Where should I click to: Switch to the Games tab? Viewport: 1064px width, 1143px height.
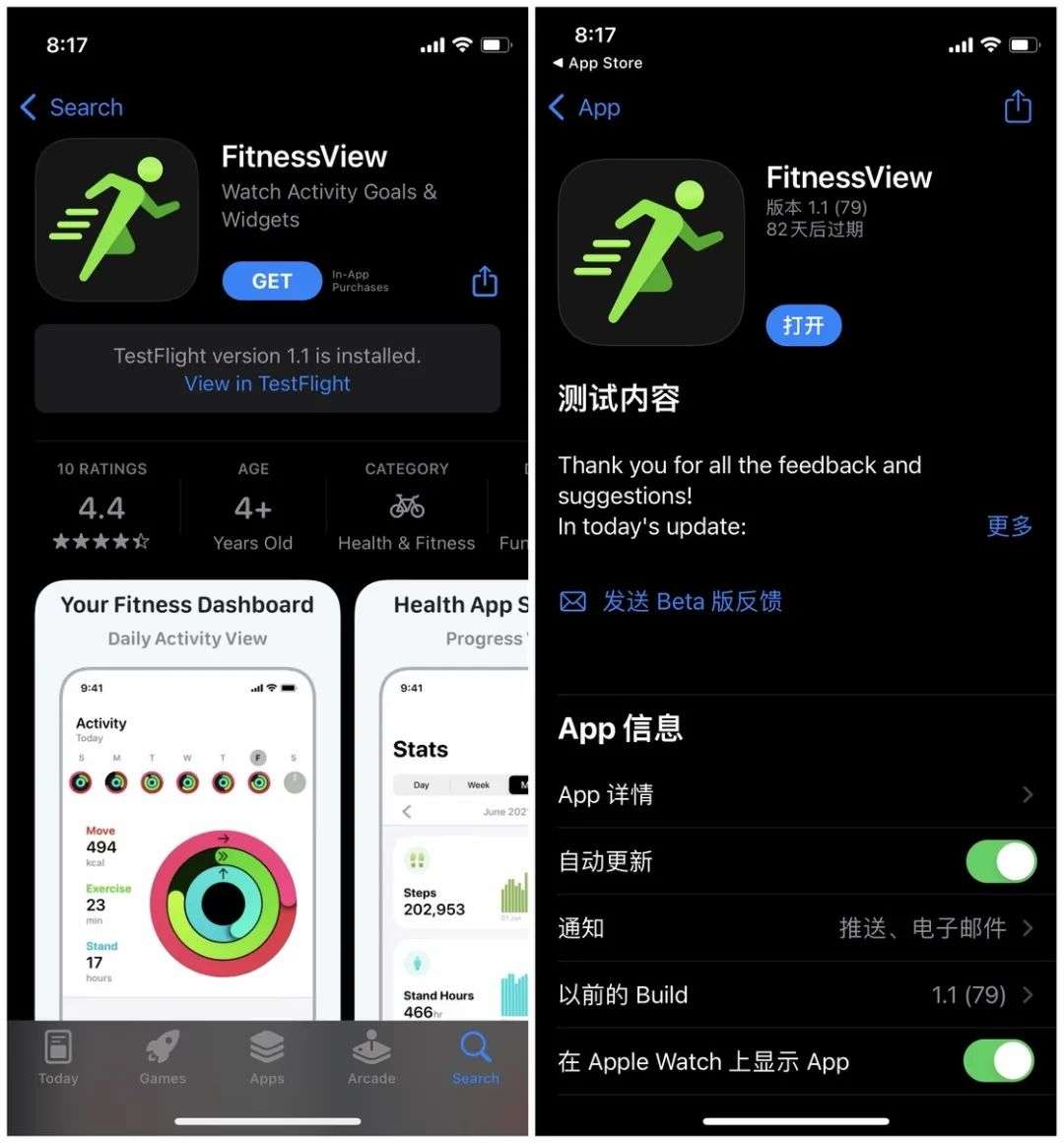pos(163,1057)
